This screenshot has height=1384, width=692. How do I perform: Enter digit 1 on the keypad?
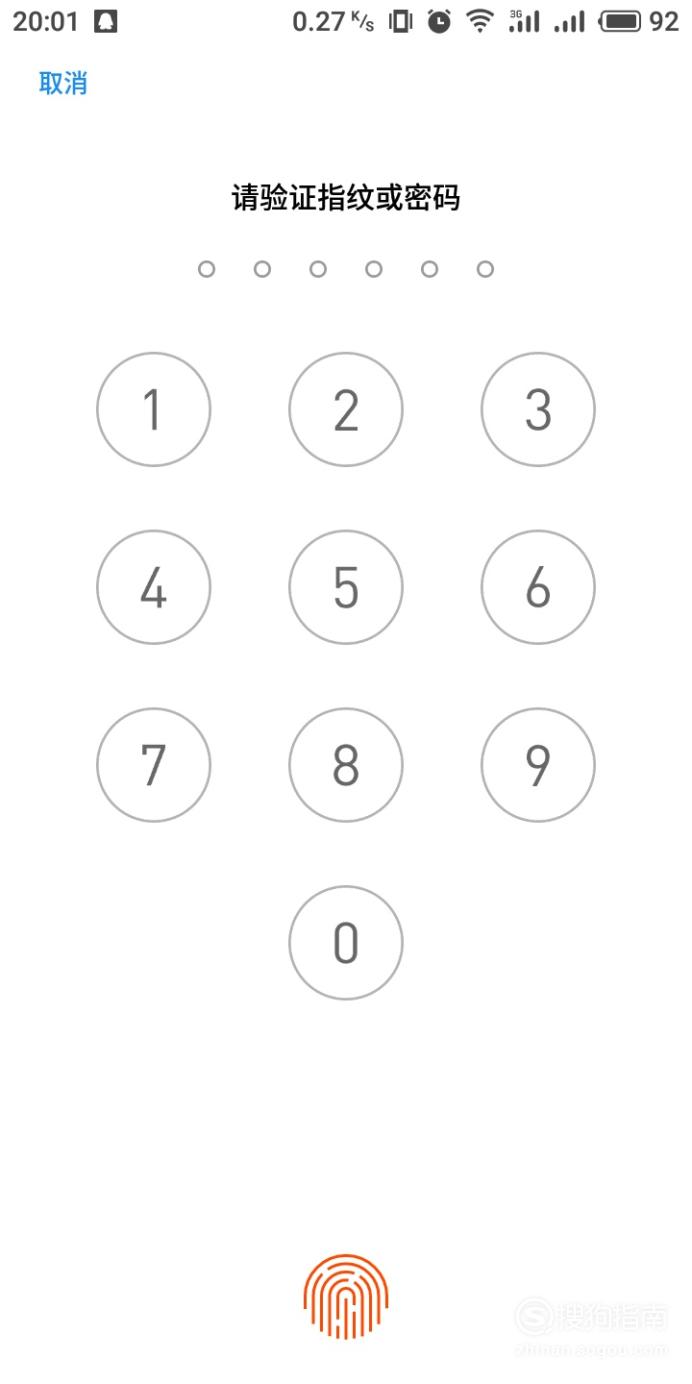(x=154, y=409)
